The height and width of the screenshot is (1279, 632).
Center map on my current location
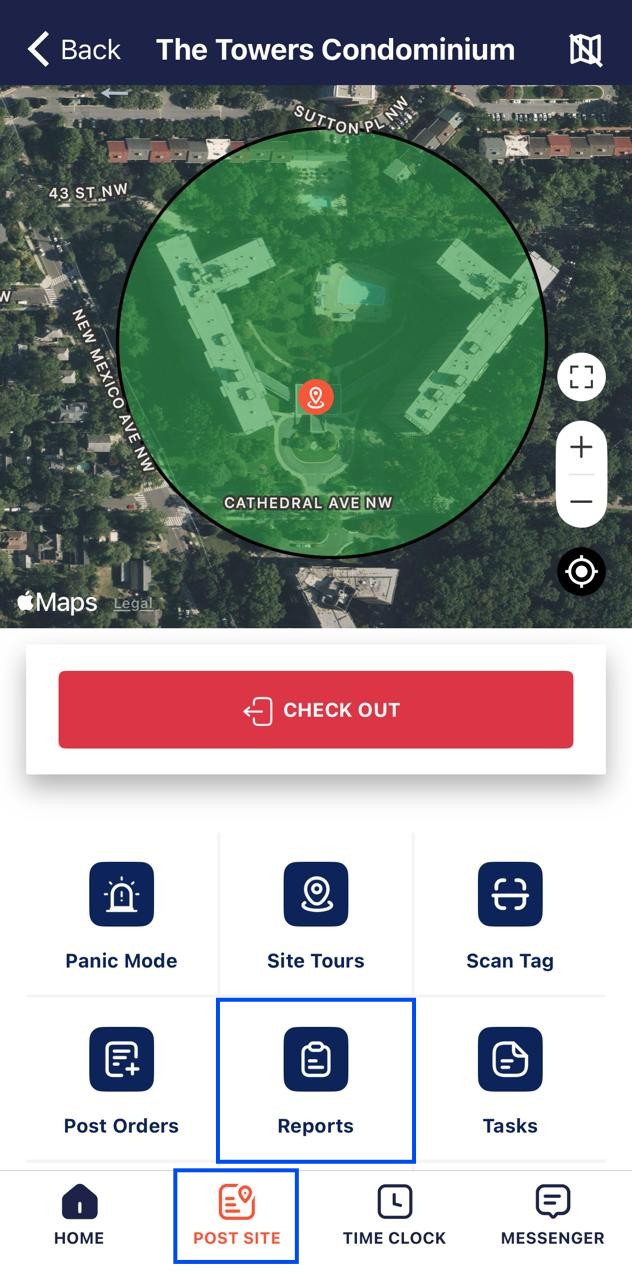(x=581, y=572)
